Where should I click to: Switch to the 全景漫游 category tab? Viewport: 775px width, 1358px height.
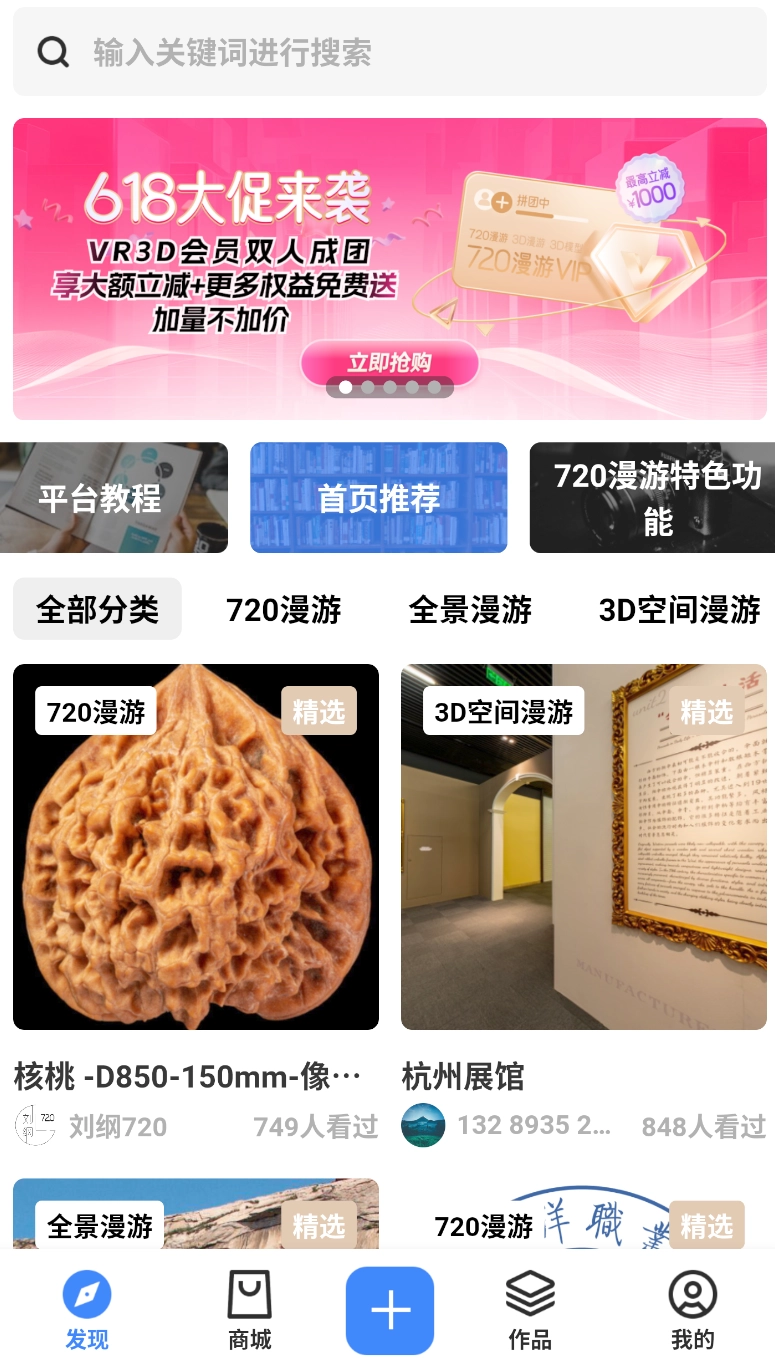470,609
